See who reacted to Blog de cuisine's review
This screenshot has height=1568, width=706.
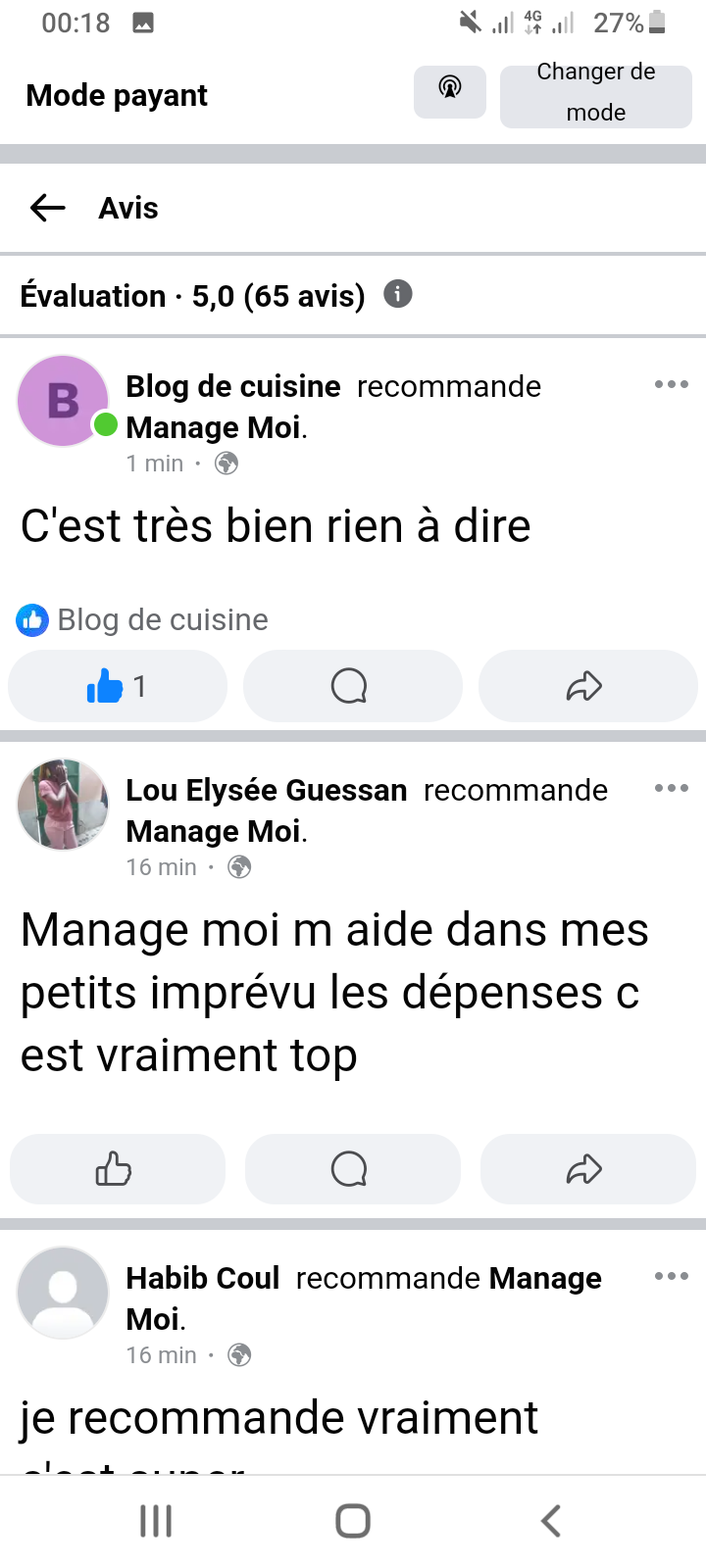pos(142,619)
